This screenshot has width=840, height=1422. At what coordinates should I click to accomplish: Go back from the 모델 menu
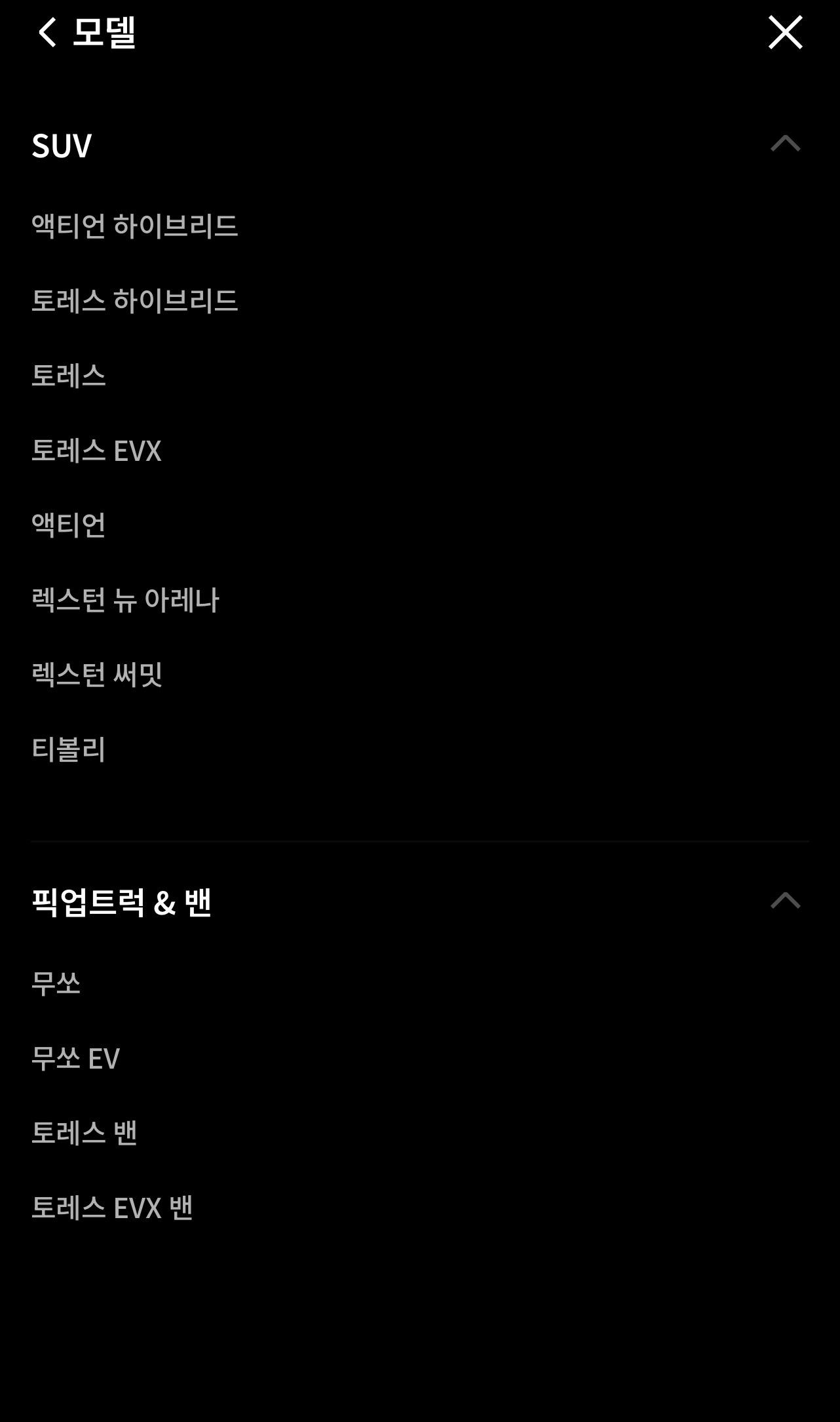(x=47, y=32)
